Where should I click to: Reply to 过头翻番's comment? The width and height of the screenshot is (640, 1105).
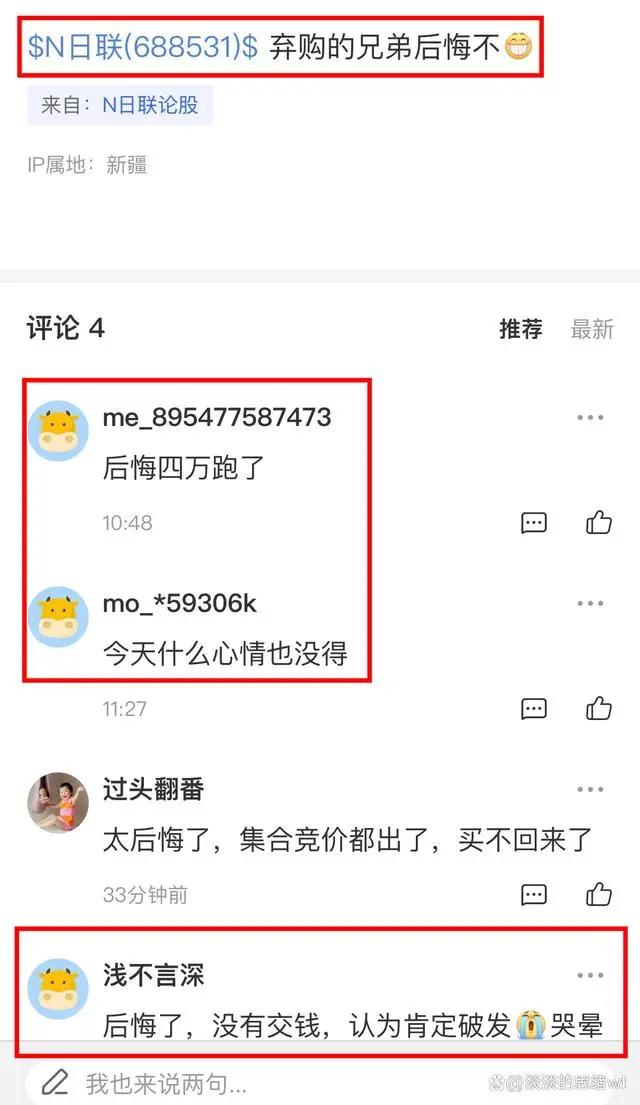point(534,895)
